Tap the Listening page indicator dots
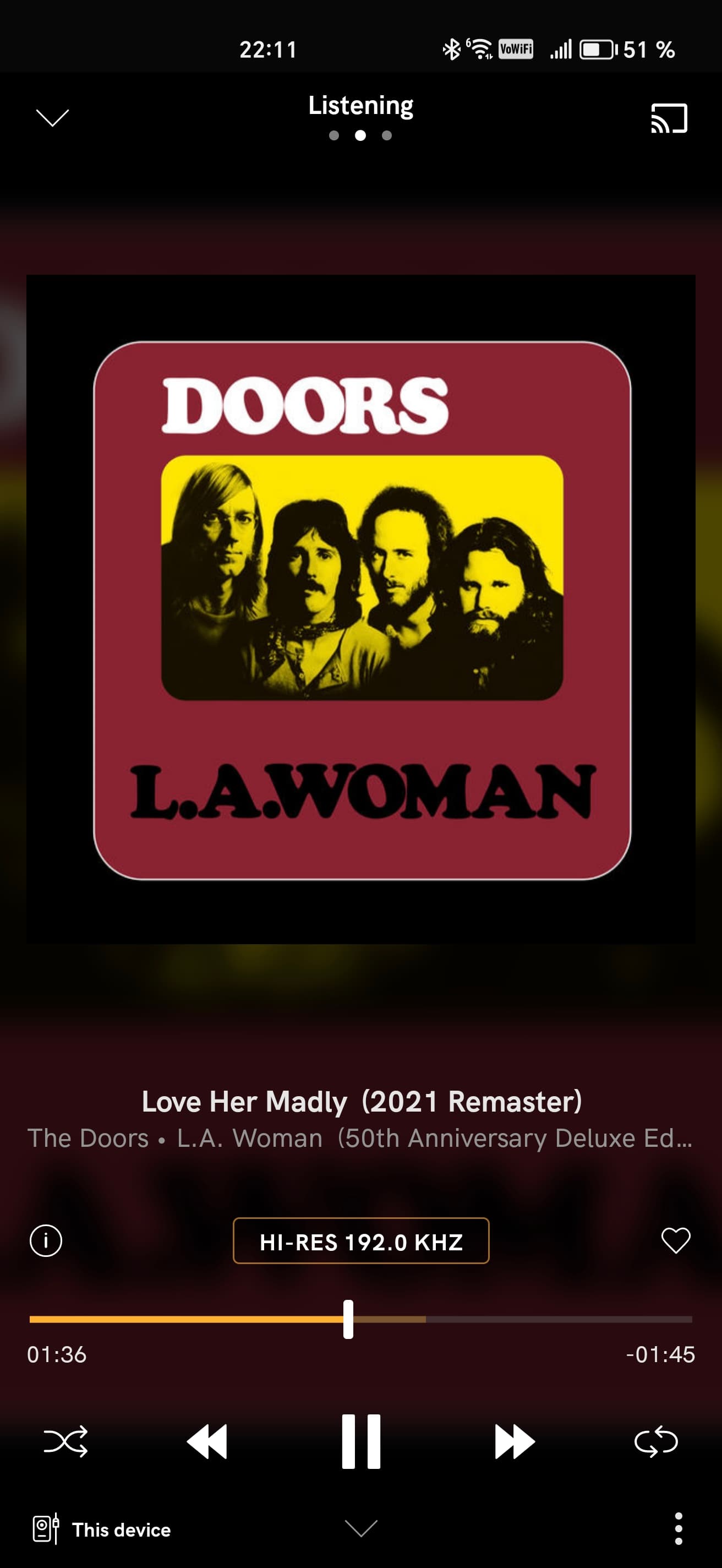This screenshot has height=1568, width=722. [x=360, y=135]
